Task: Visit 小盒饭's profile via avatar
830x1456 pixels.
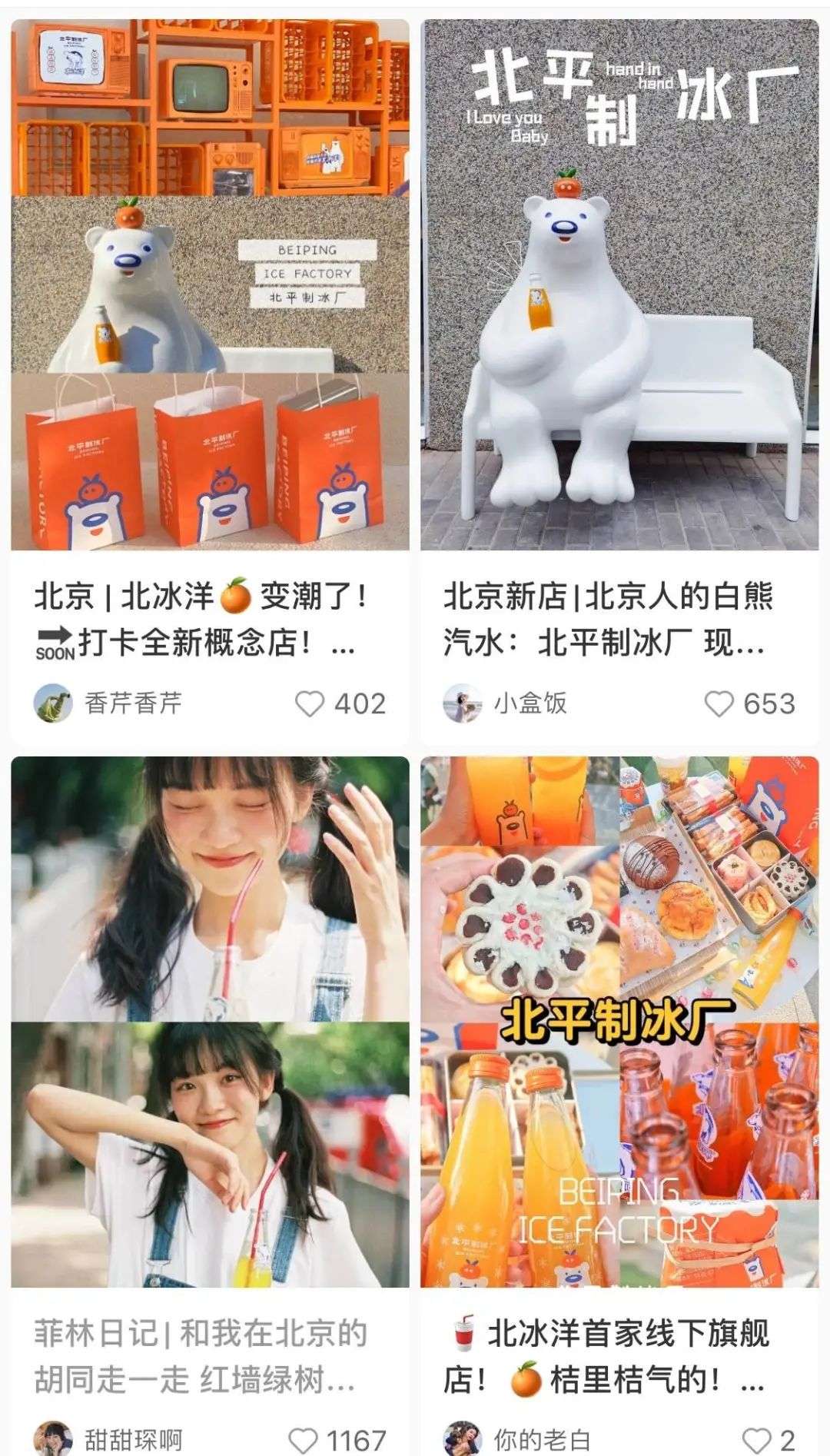Action: click(463, 703)
